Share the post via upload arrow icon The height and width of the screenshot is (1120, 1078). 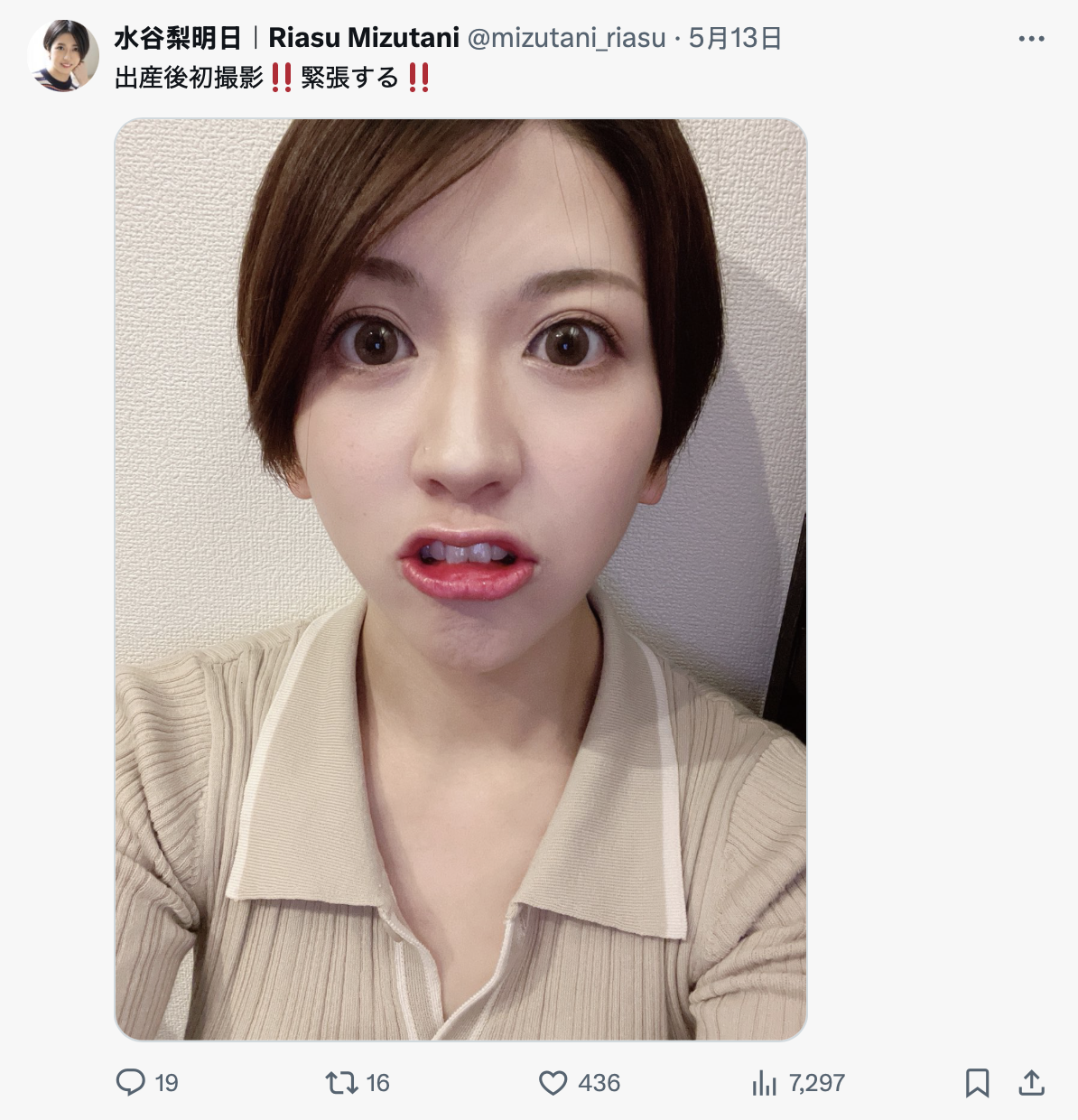(x=1031, y=1082)
